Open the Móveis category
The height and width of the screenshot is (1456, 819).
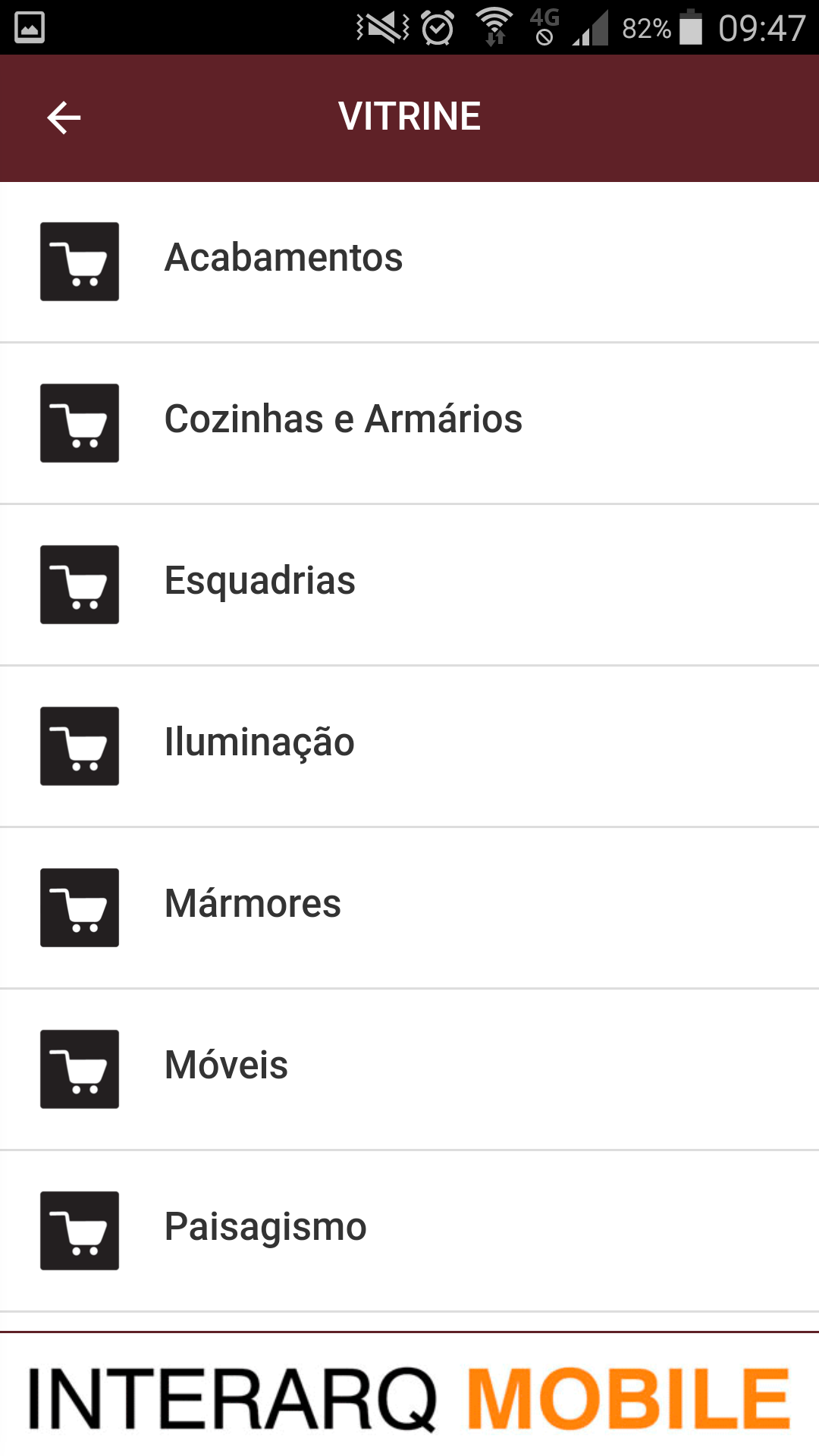coord(409,1069)
